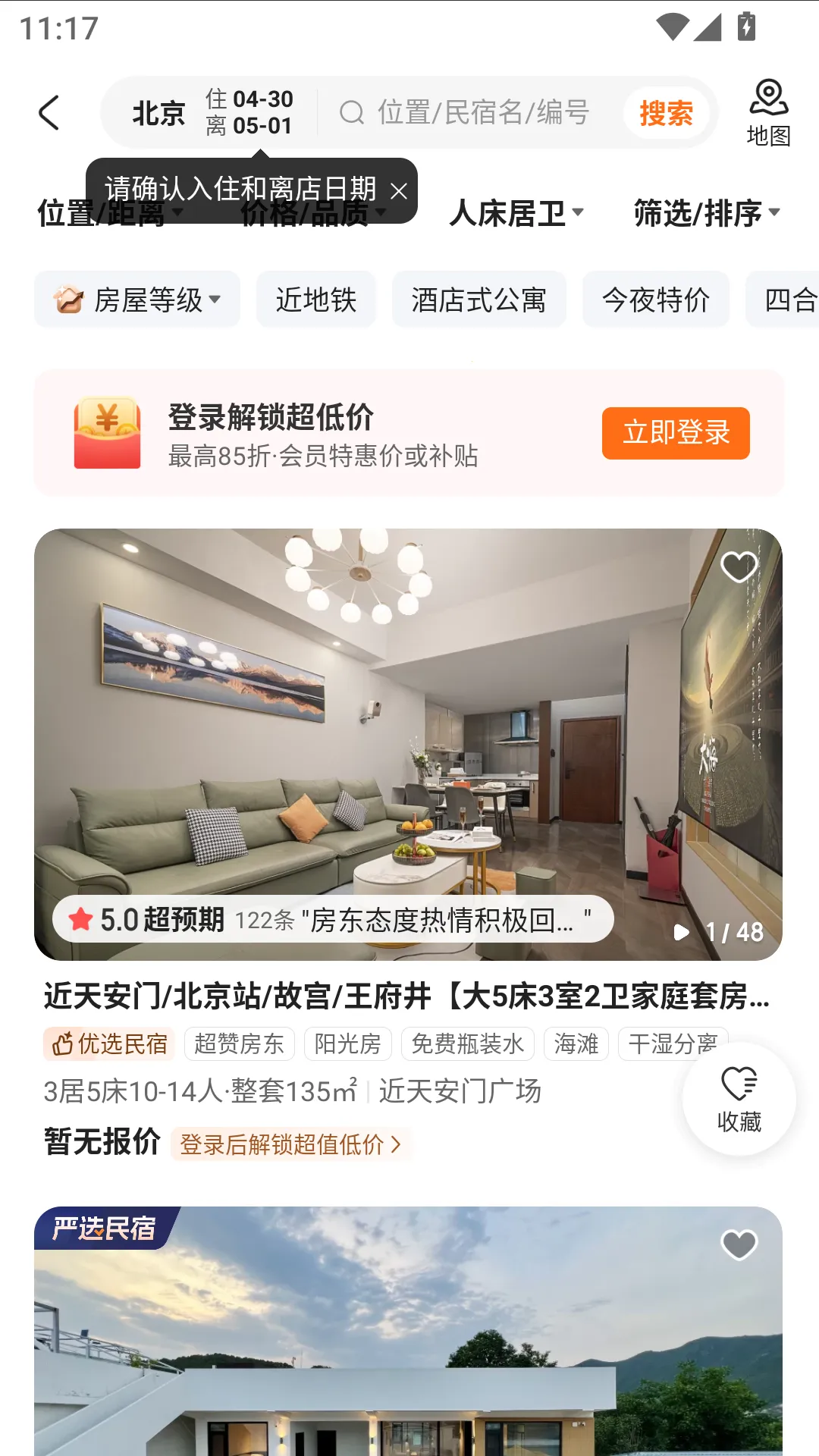Filter by 酒店式公寓
The height and width of the screenshot is (1456, 819).
(479, 300)
